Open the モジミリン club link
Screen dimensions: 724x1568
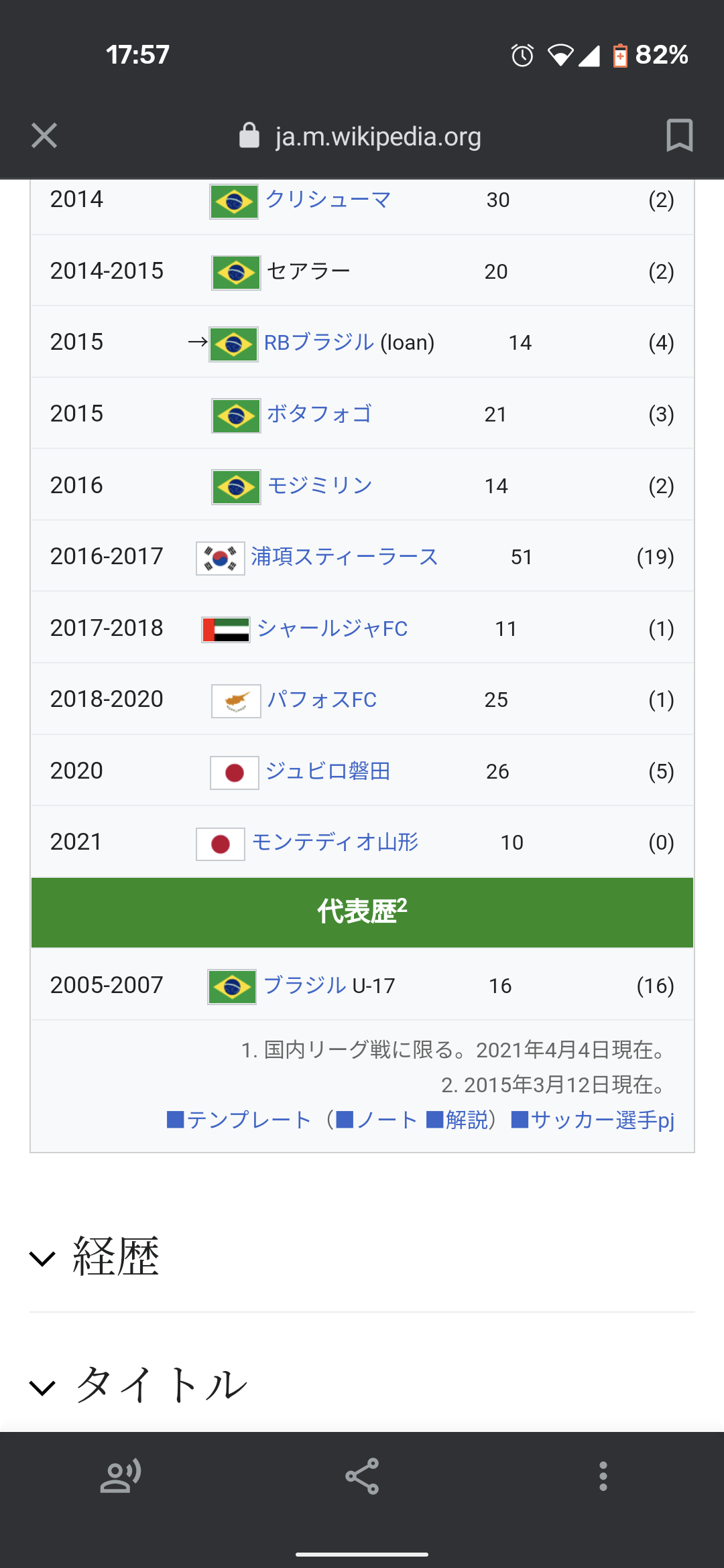click(x=320, y=485)
